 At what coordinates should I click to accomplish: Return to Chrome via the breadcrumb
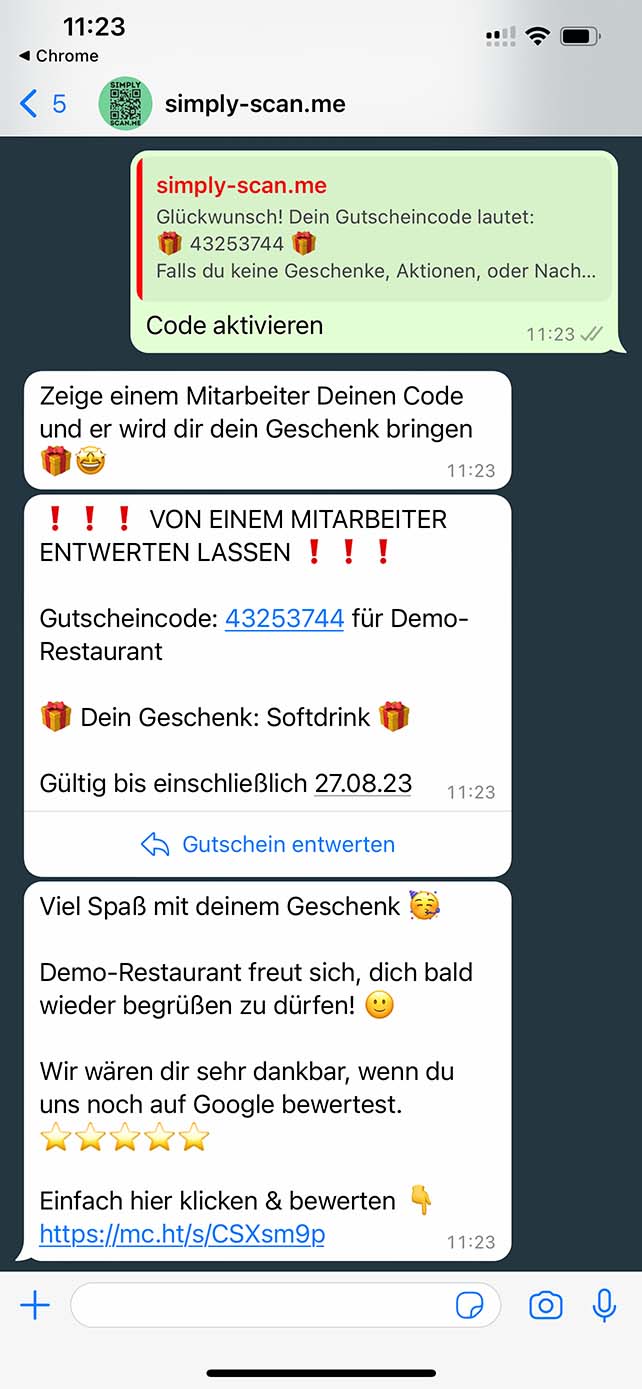[58, 56]
